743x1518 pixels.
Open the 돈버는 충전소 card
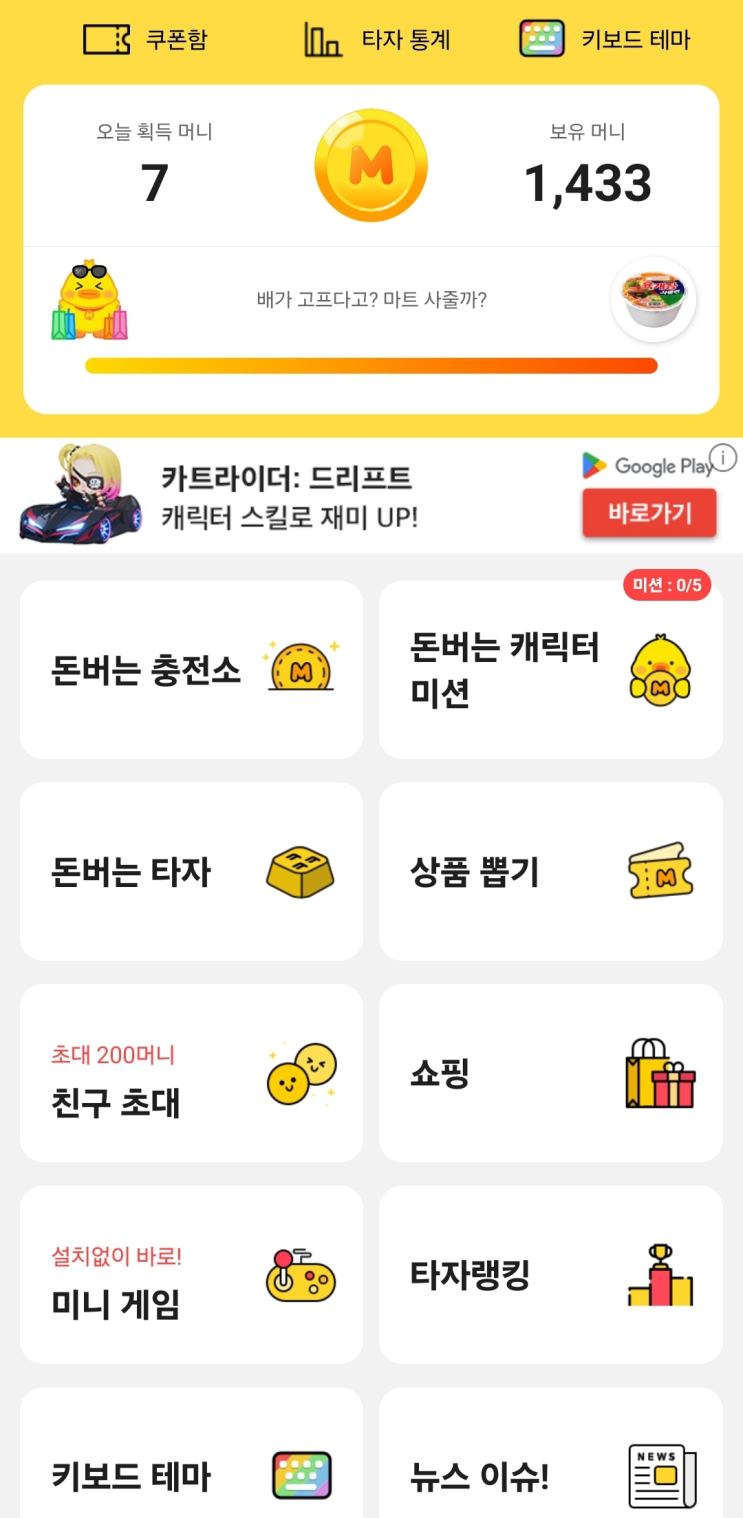click(191, 669)
